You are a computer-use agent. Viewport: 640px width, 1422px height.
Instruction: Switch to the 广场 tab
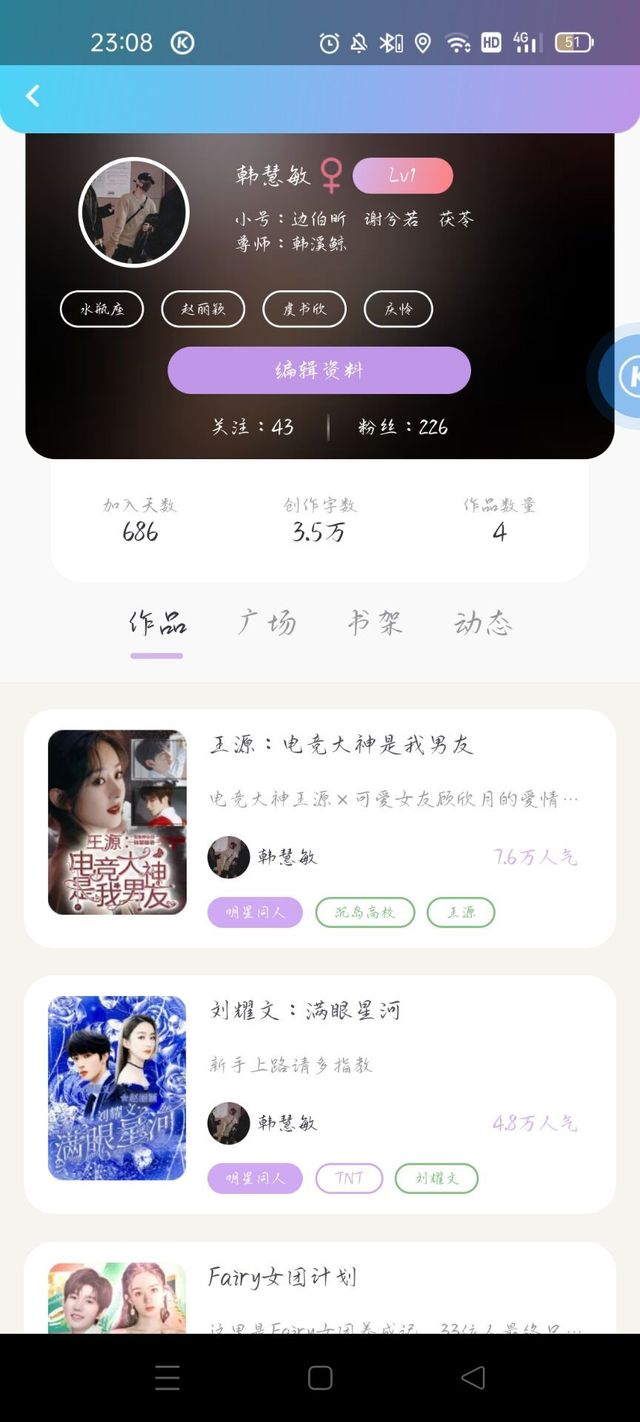(x=267, y=624)
